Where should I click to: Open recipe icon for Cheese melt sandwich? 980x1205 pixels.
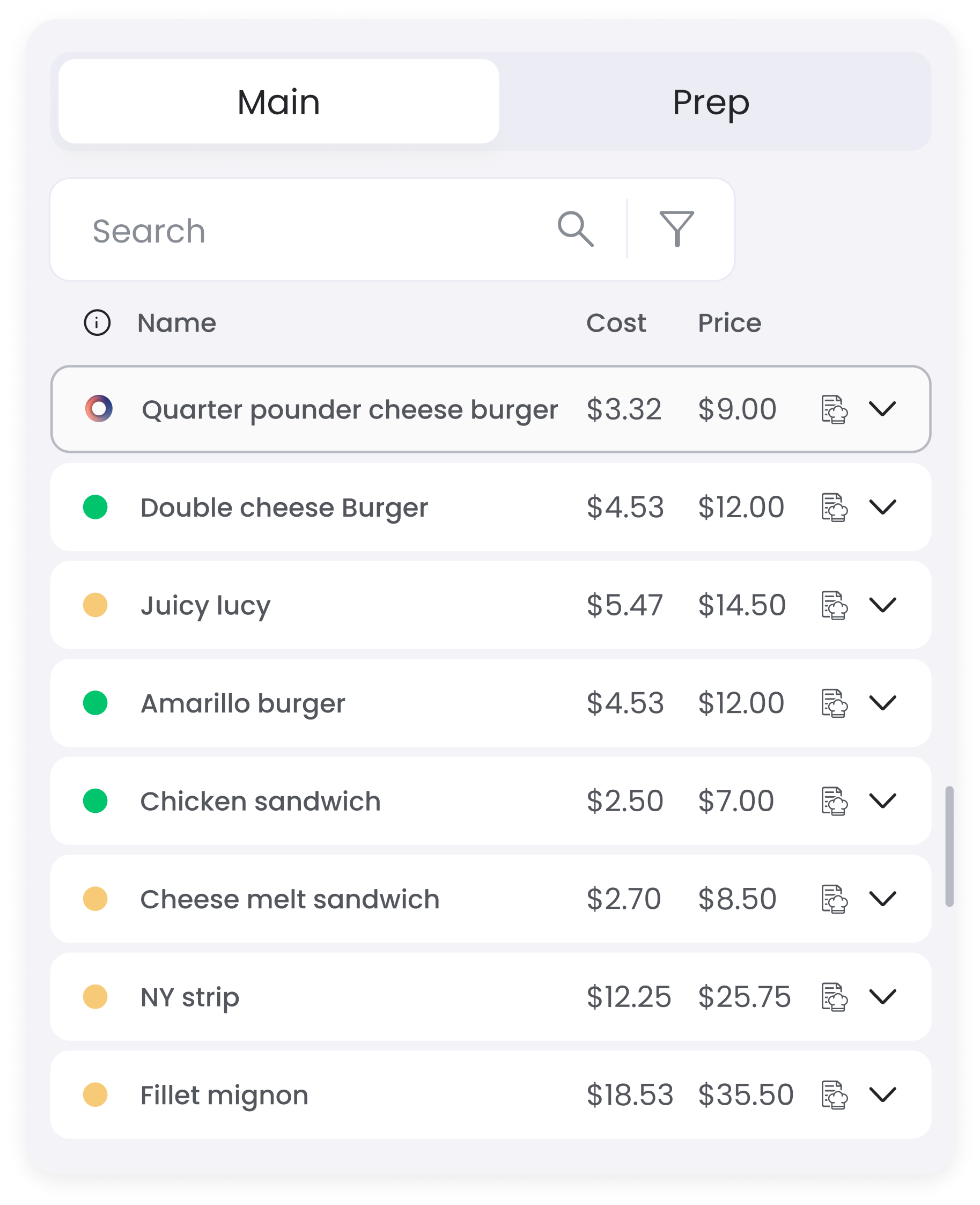(834, 899)
